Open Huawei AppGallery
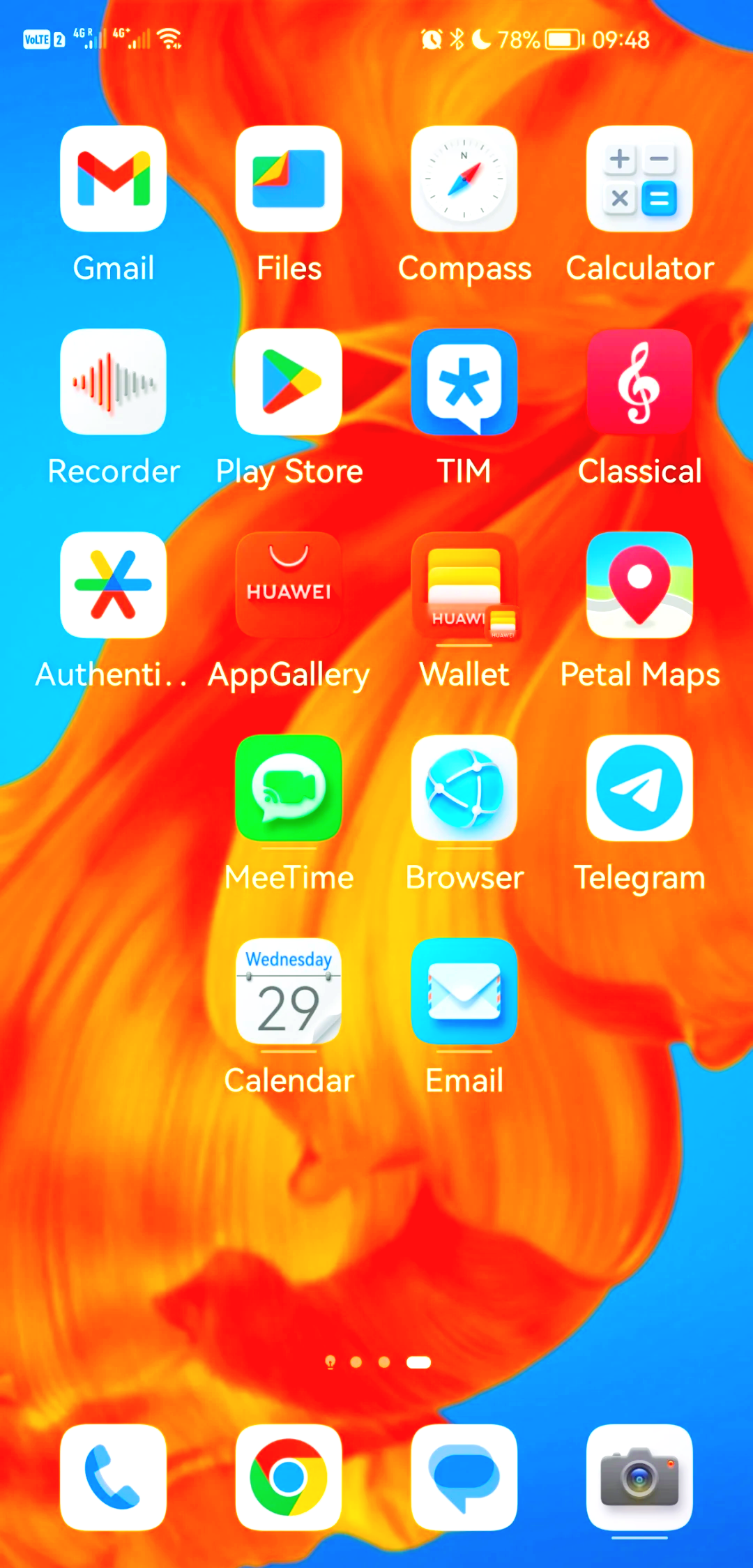Viewport: 753px width, 1568px height. click(289, 585)
